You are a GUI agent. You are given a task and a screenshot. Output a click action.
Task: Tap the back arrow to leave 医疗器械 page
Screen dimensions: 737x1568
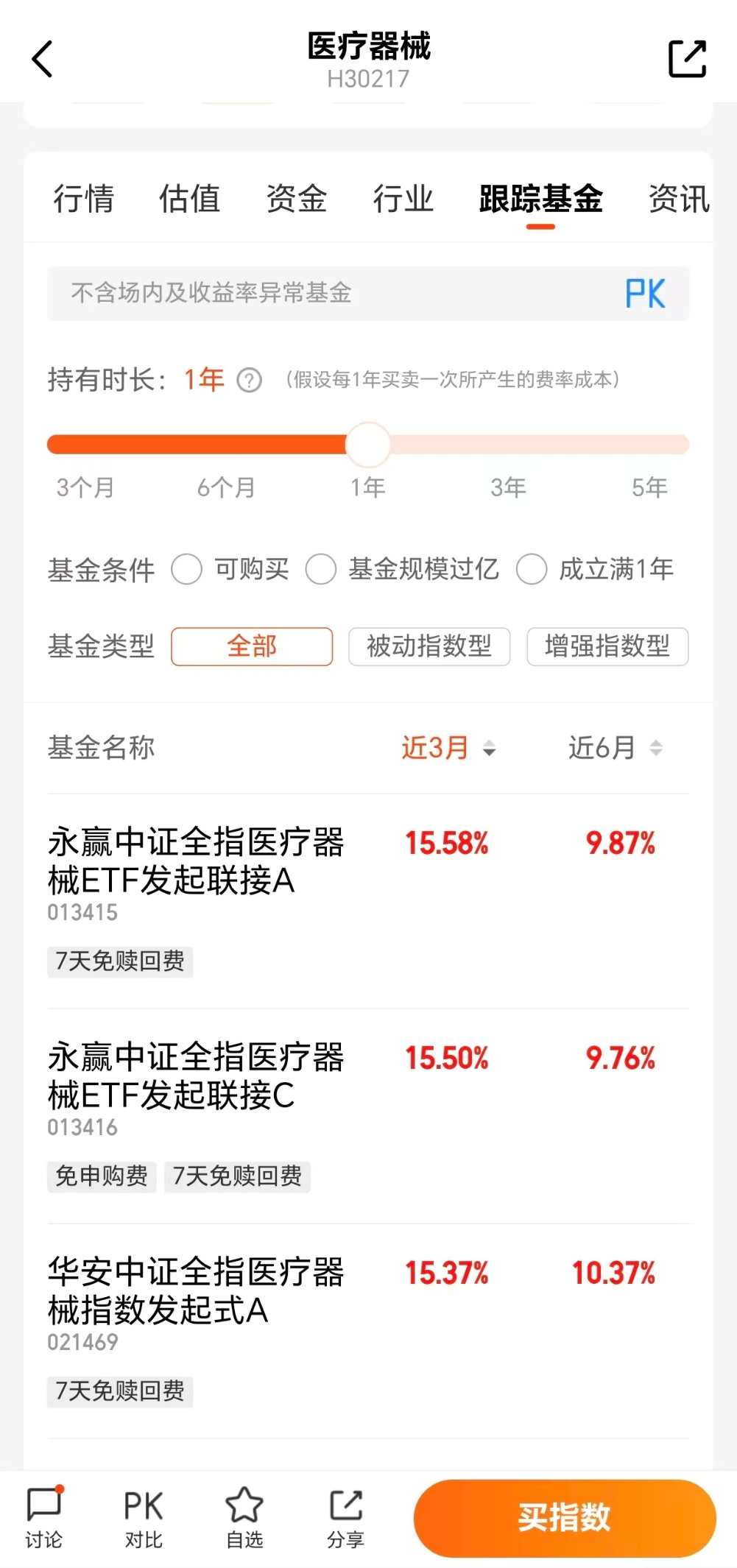click(x=42, y=59)
